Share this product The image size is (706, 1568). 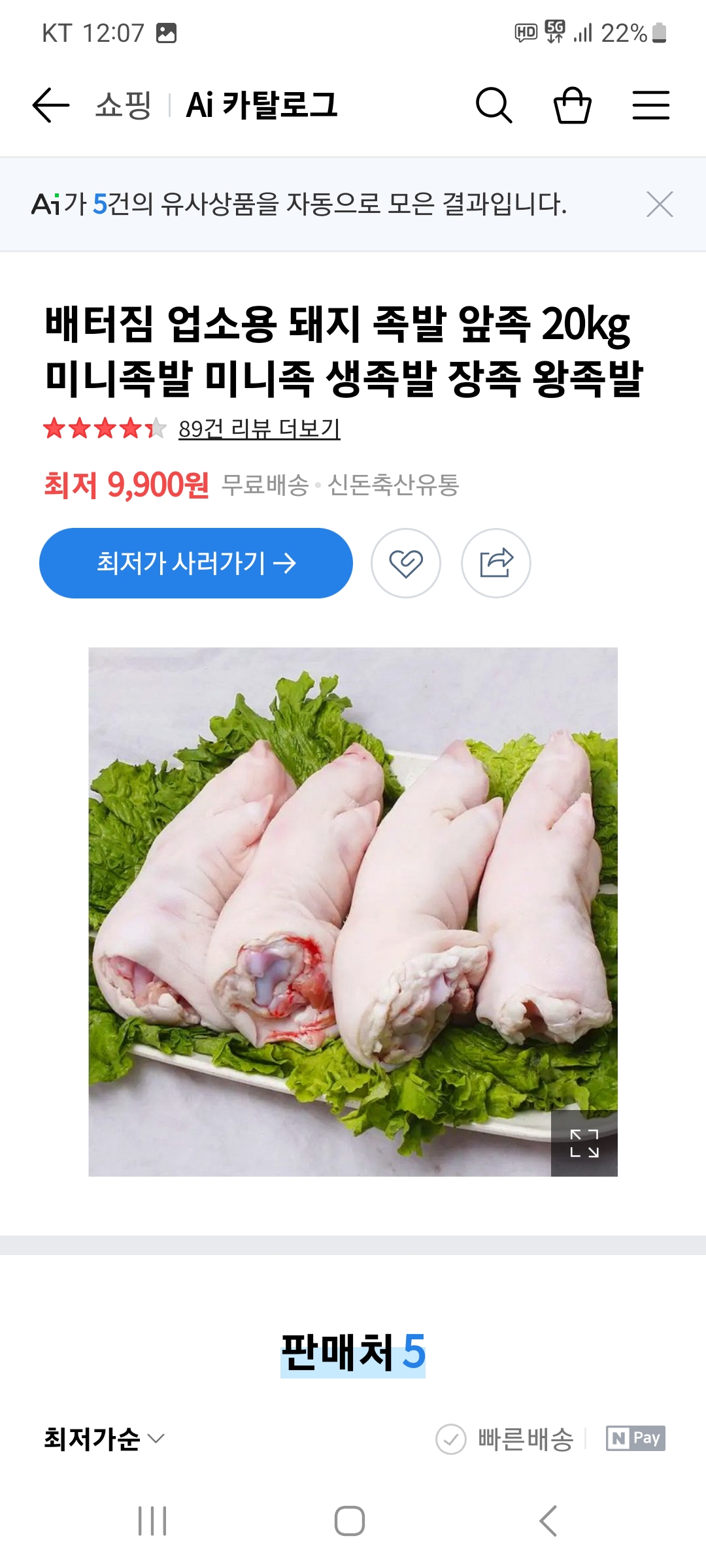[496, 563]
